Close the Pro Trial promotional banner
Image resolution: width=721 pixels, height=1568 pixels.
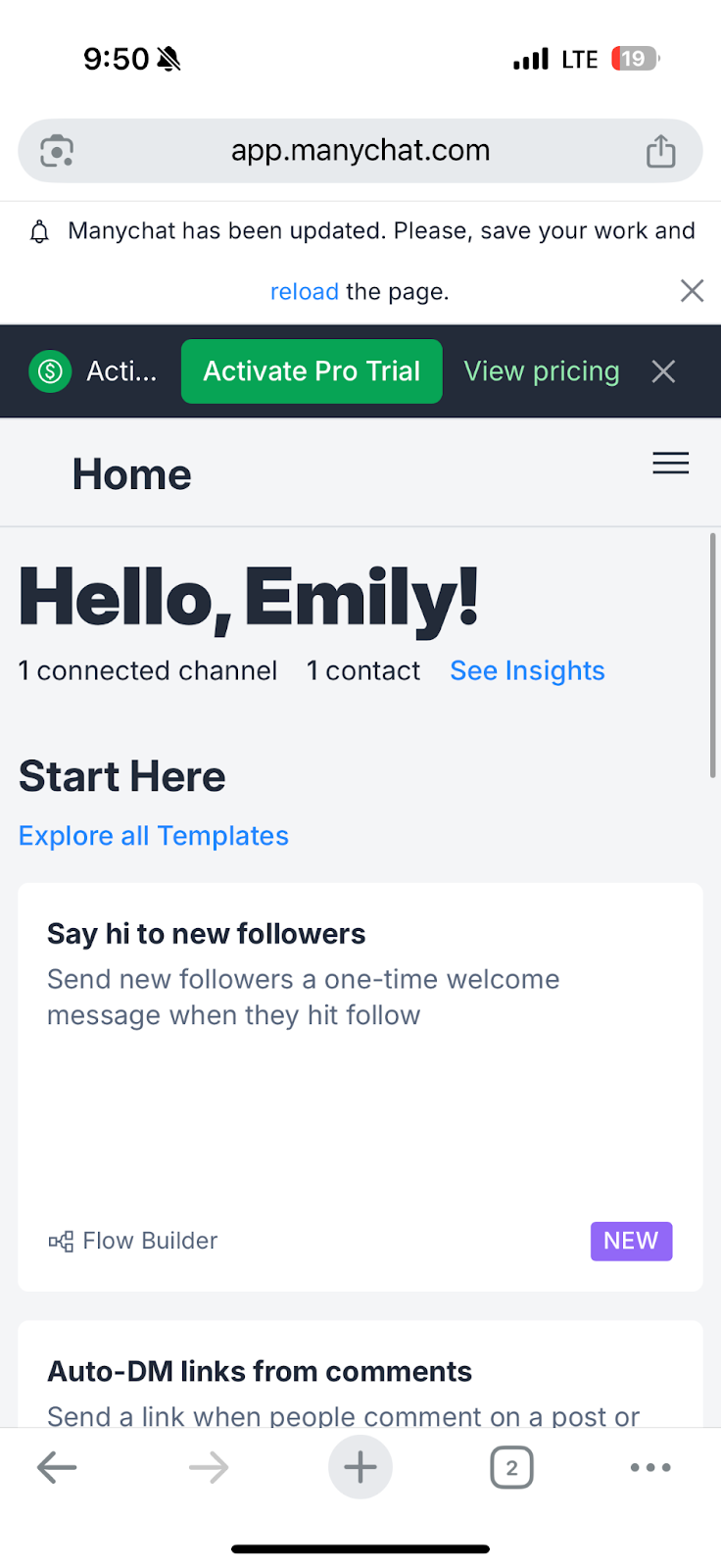[663, 371]
